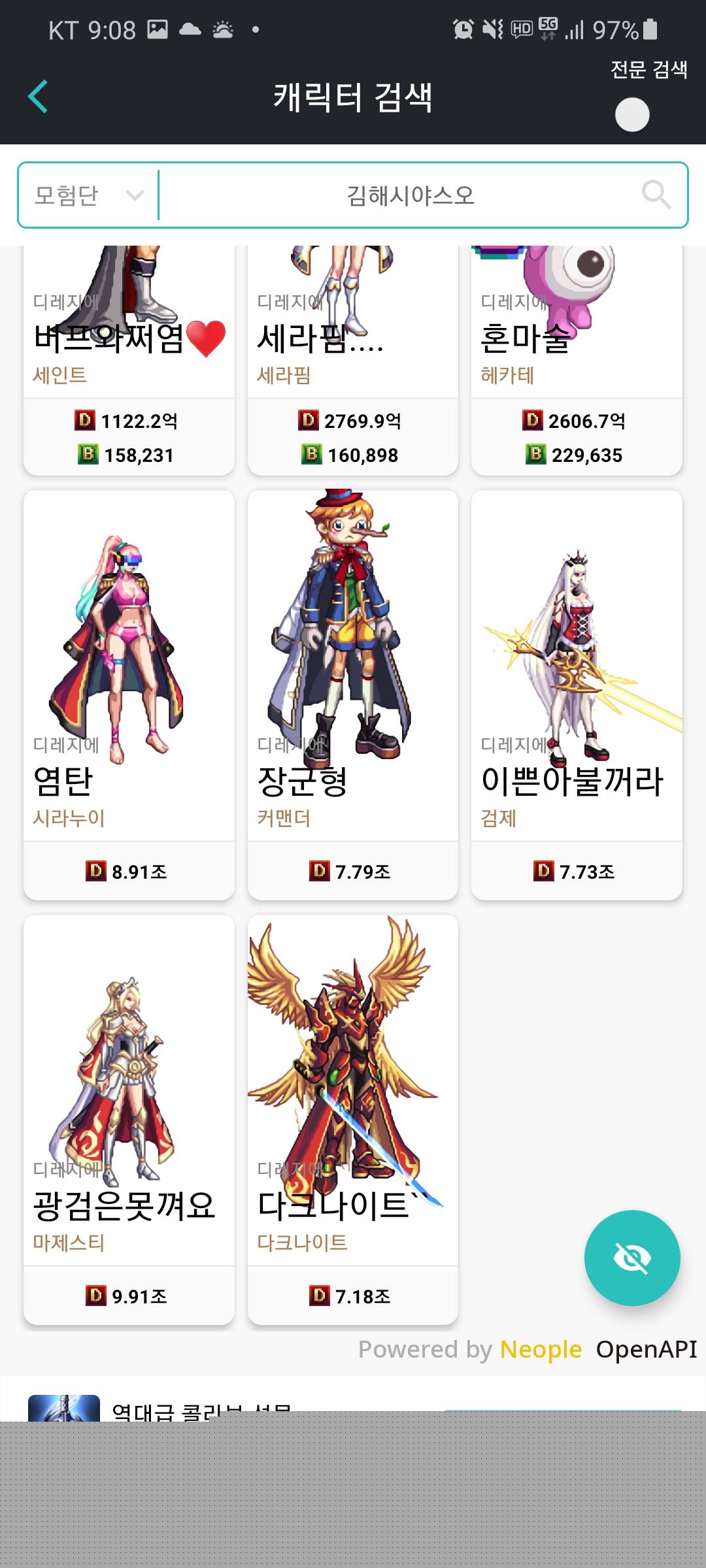Viewport: 706px width, 1568px height.
Task: View the 다크나이트 character card
Action: pos(352,1119)
